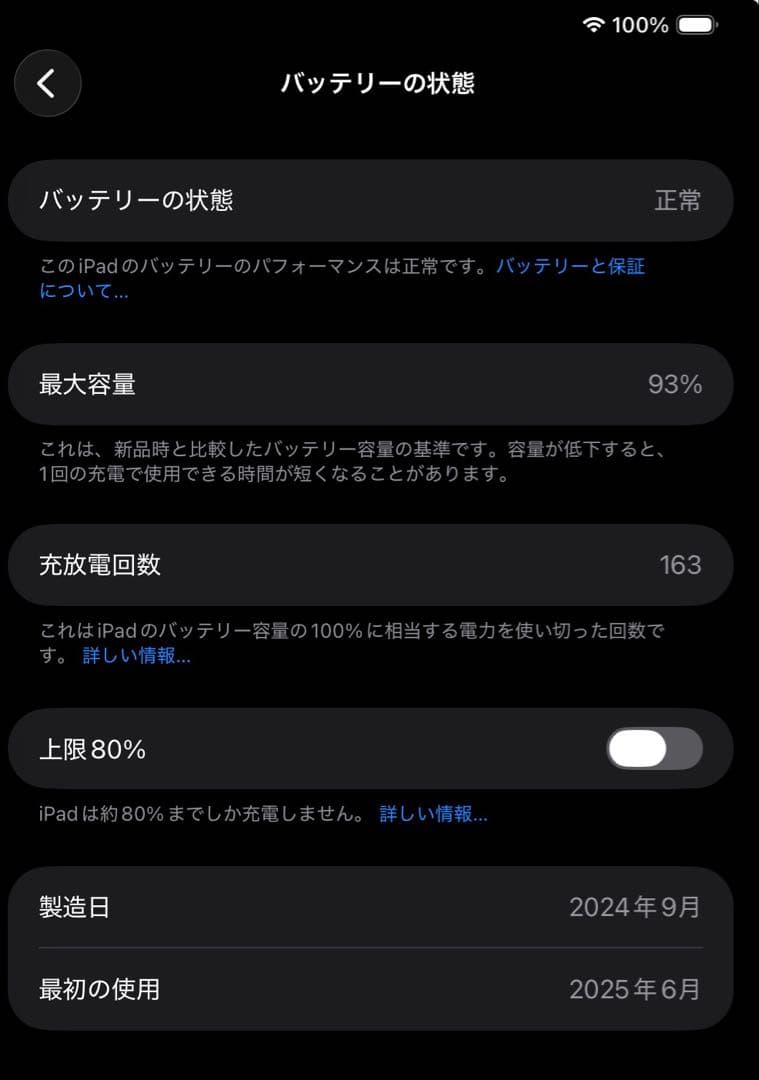Screen dimensions: 759x1080
Task: Open 詳しい情報 link below the 80% limit
Action: tap(435, 814)
